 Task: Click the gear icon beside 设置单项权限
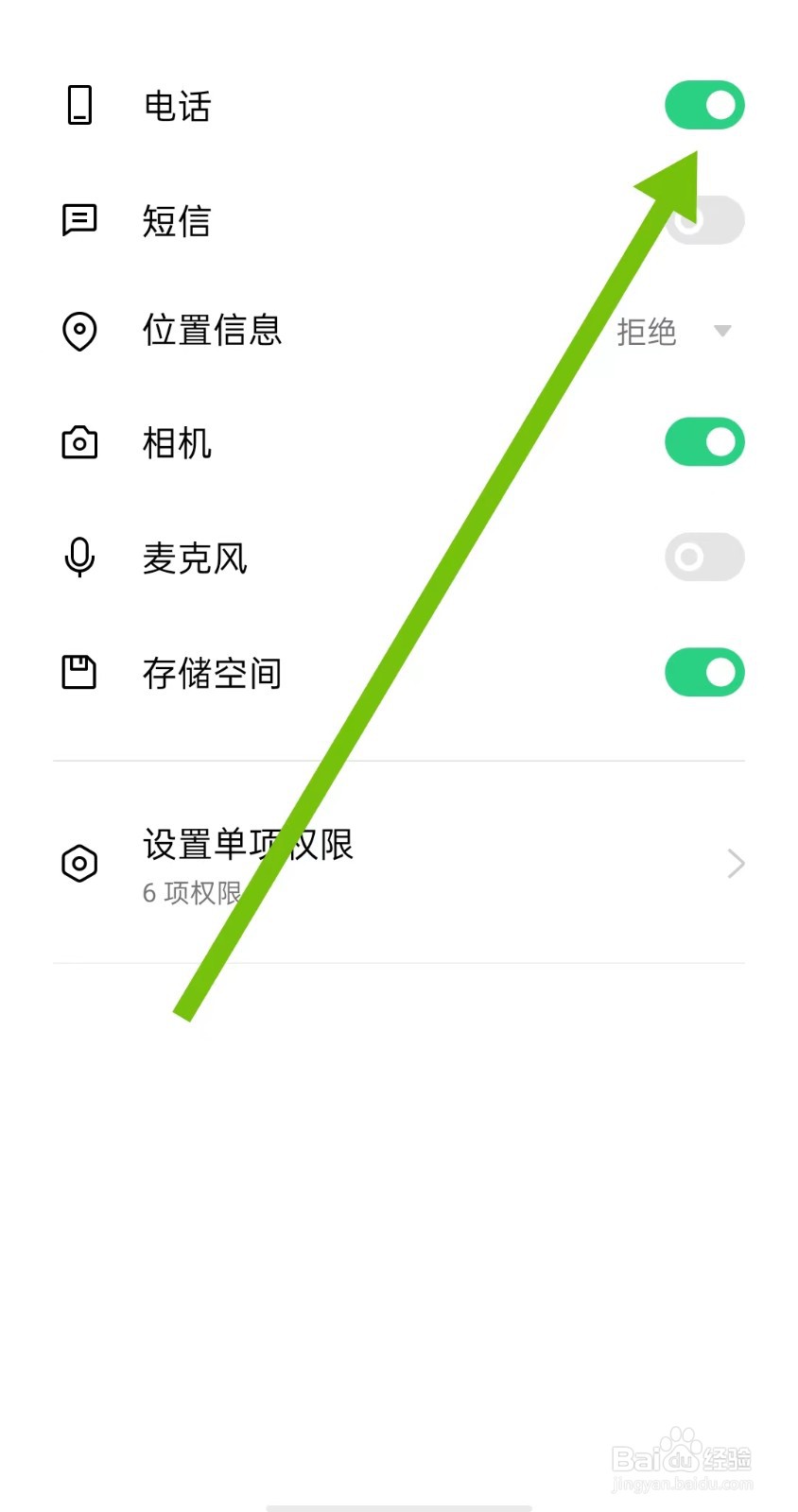(79, 863)
